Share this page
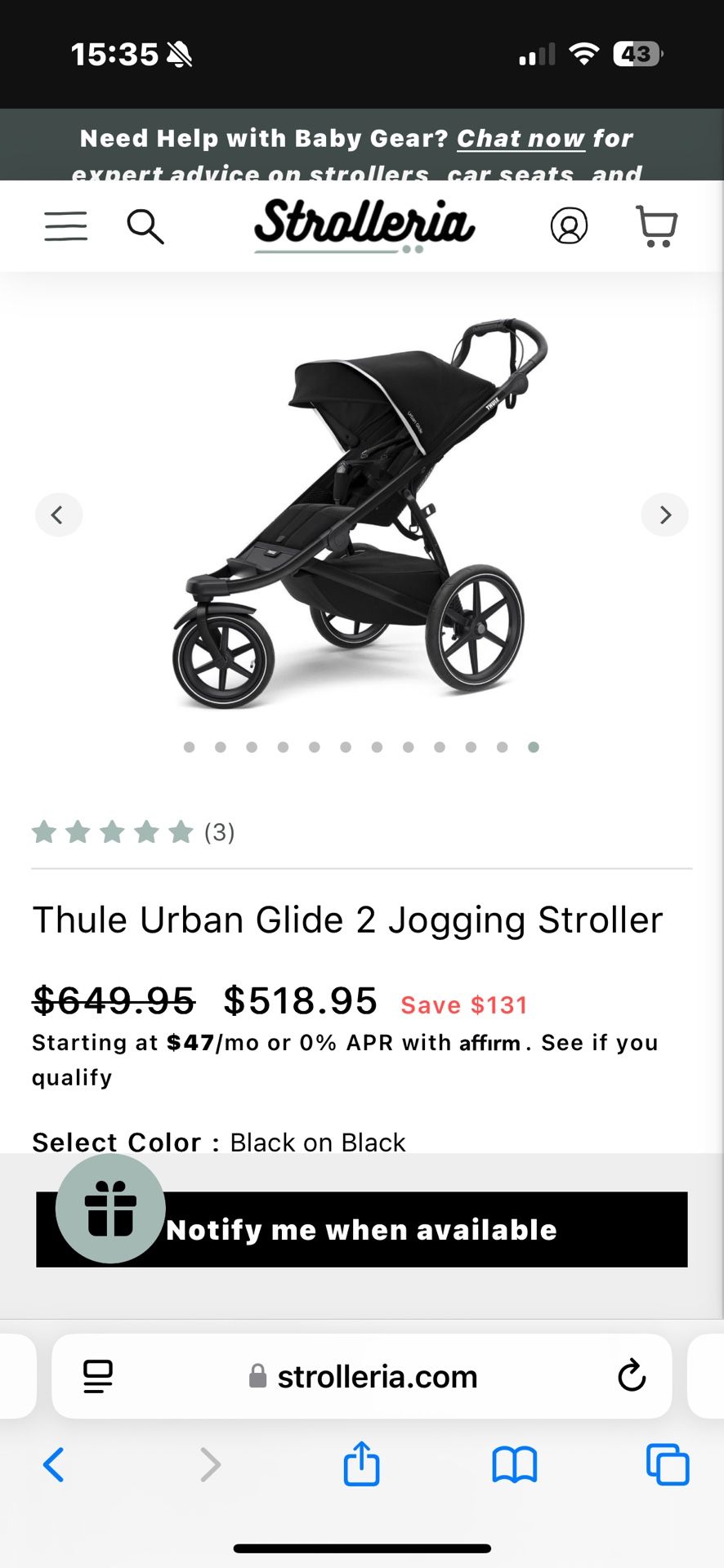Screen dimensions: 724x1568 click(x=361, y=1464)
